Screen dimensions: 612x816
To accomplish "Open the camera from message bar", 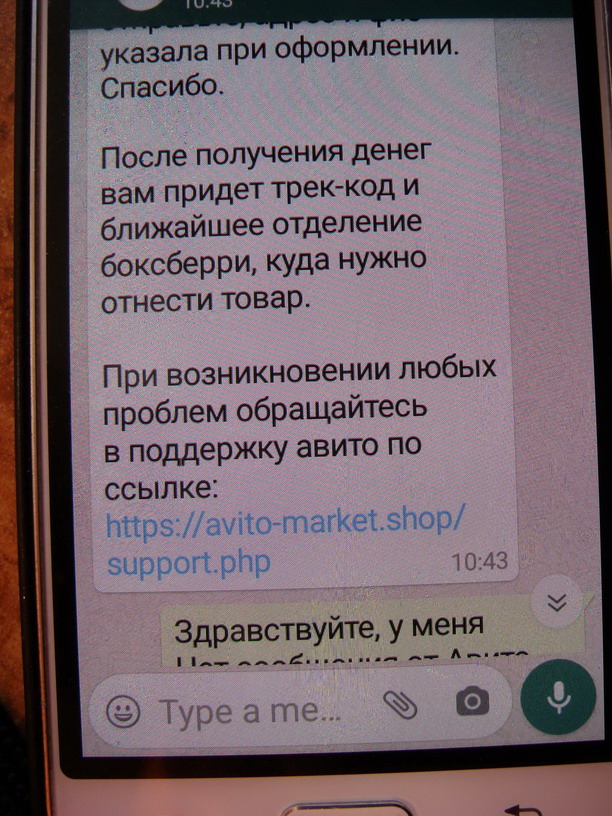I will coord(472,702).
